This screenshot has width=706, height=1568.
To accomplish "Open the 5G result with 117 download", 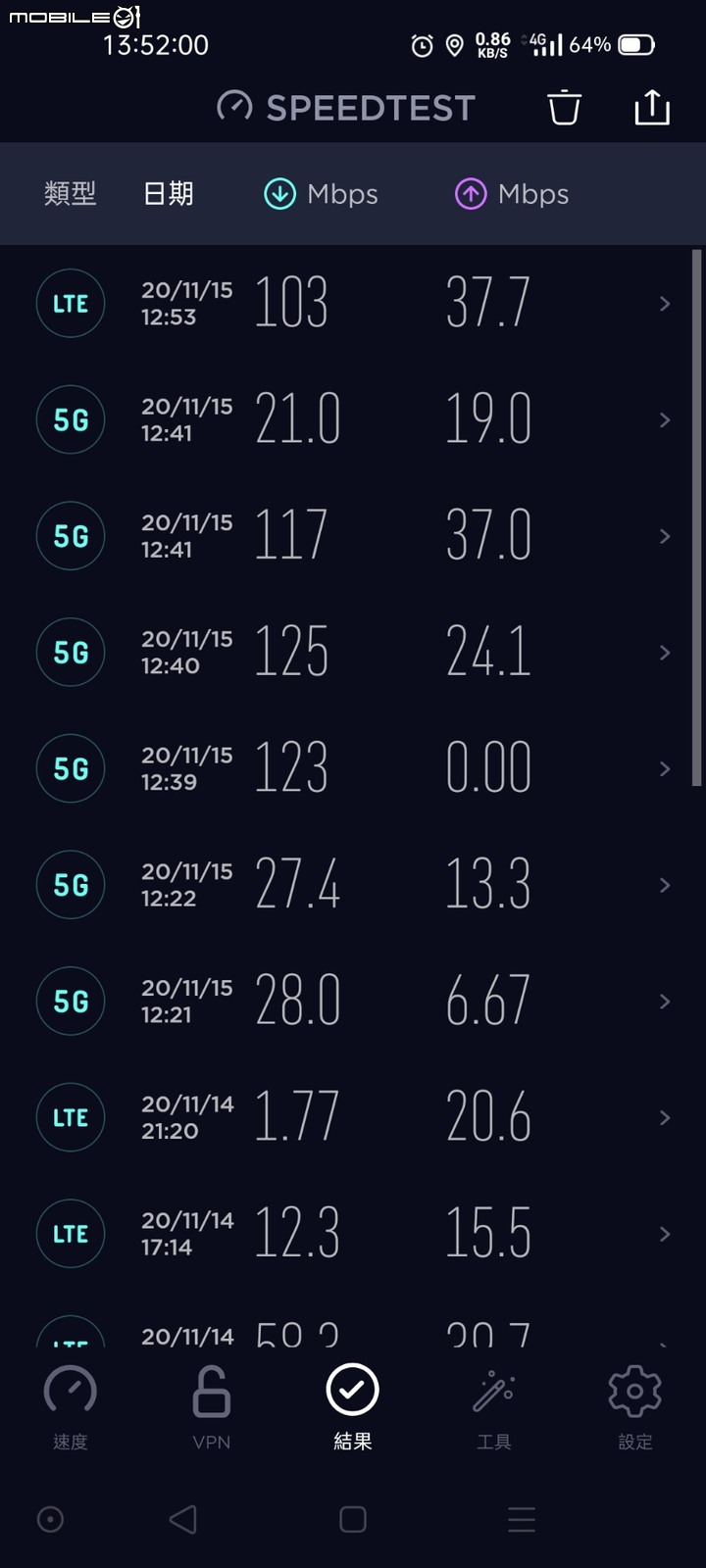I will [353, 536].
